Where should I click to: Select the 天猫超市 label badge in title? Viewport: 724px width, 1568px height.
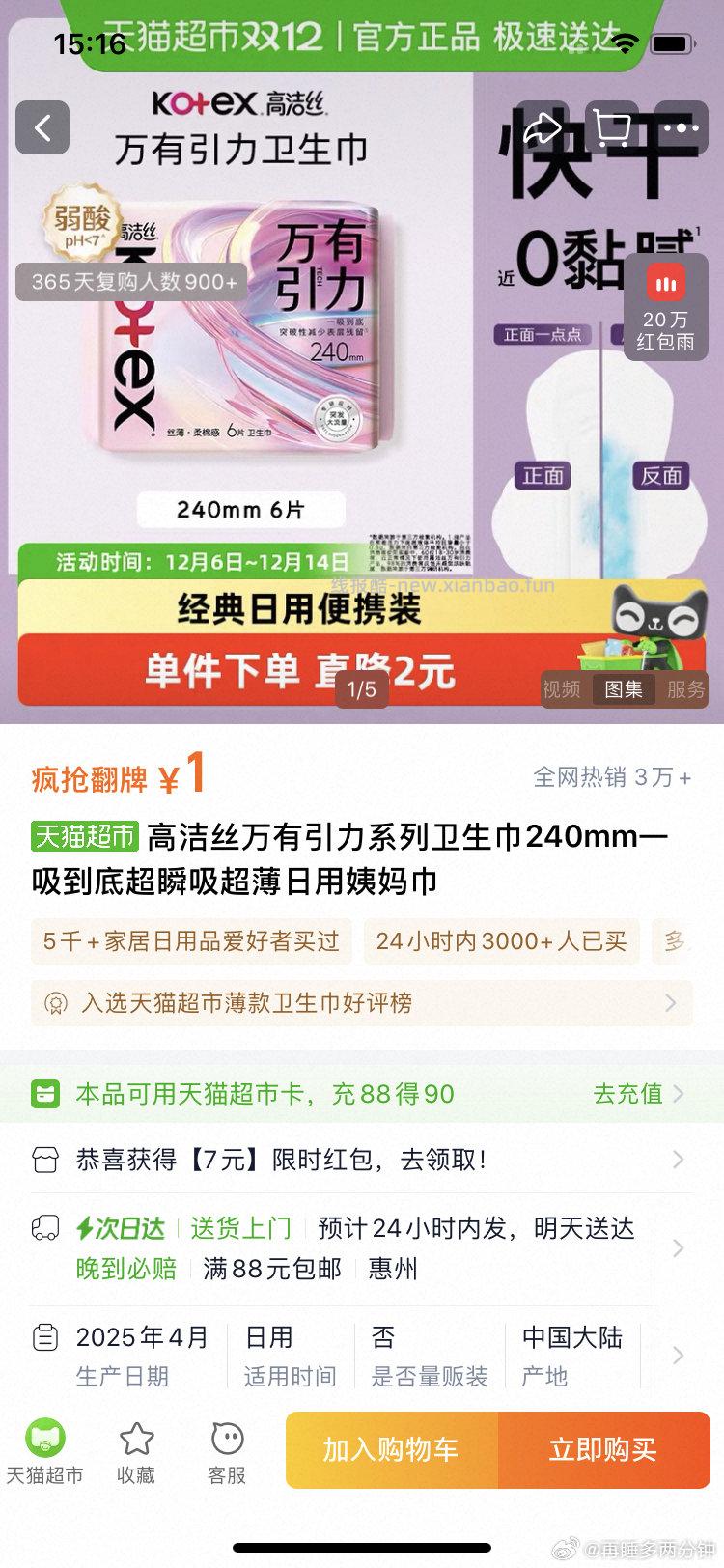(x=84, y=838)
